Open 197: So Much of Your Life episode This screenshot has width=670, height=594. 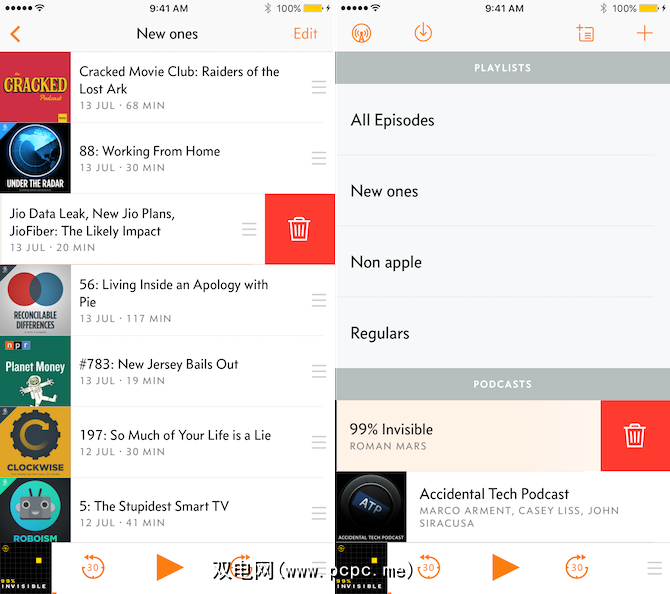pyautogui.click(x=180, y=442)
